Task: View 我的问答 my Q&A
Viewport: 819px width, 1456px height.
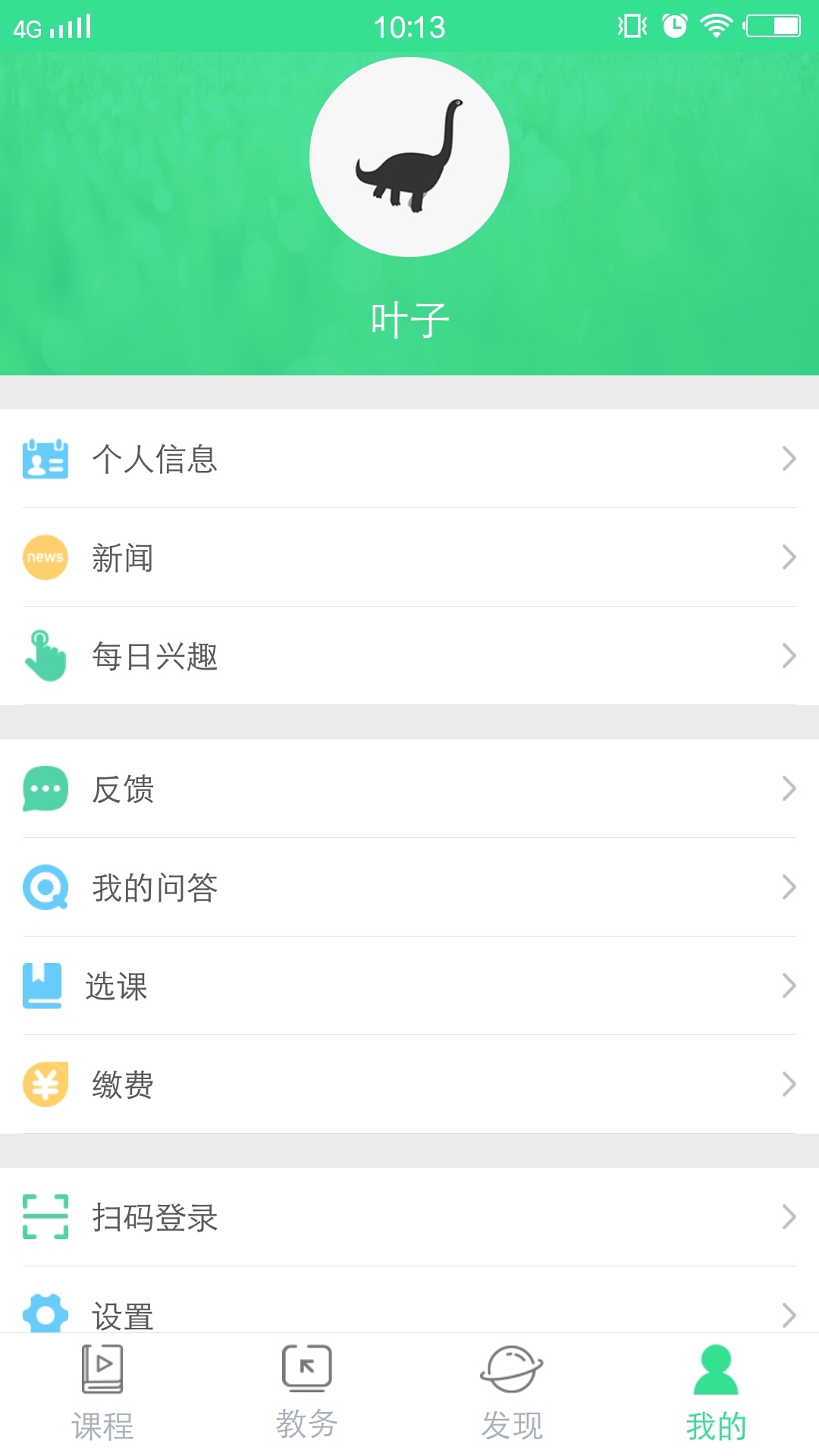Action: pos(409,887)
